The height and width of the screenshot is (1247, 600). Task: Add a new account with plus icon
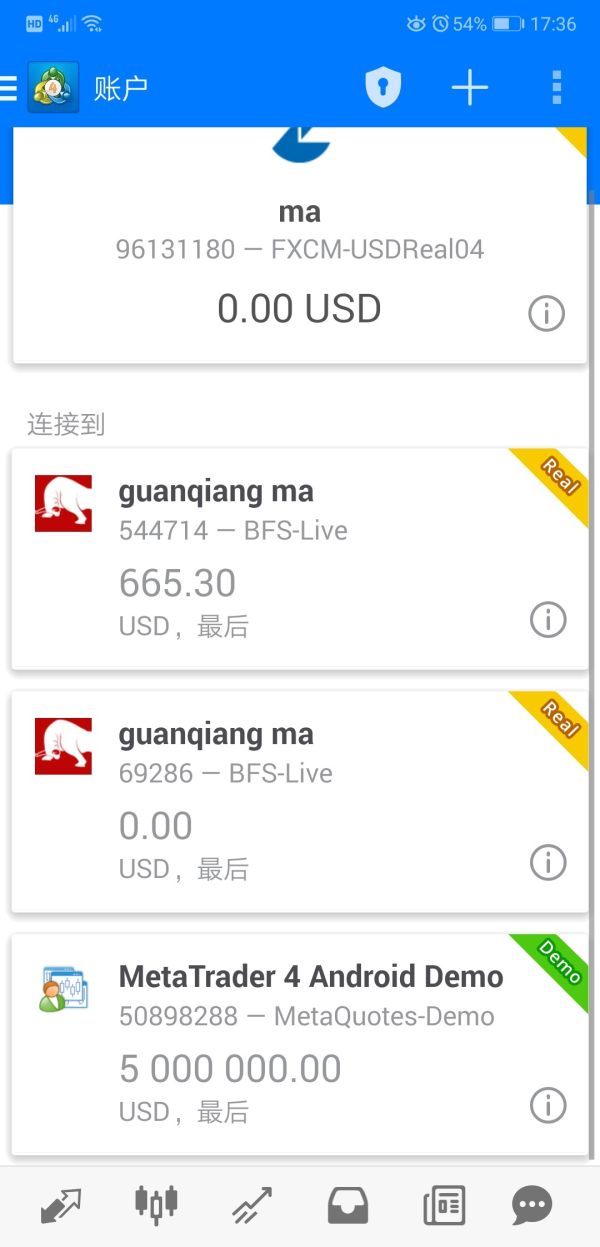pyautogui.click(x=469, y=88)
